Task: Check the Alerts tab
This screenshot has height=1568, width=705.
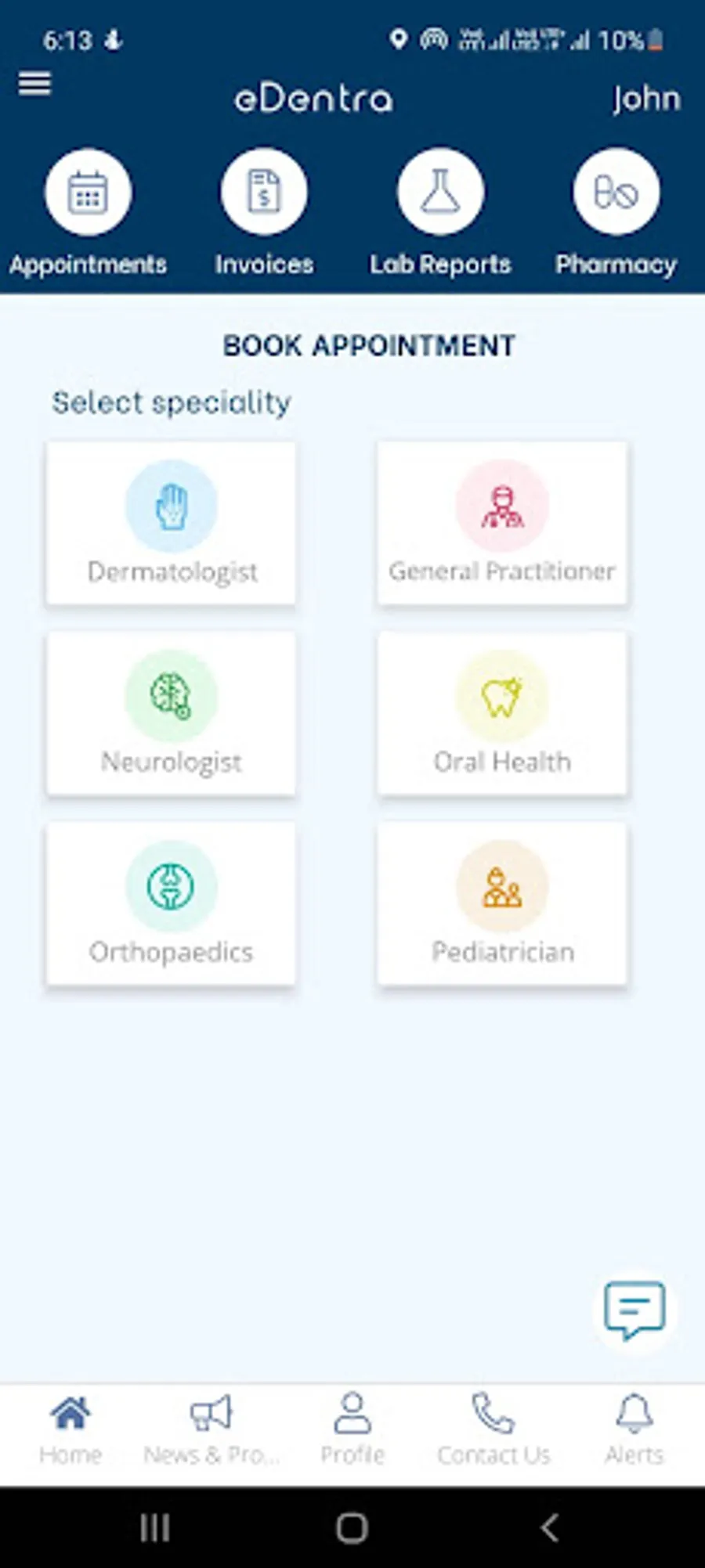Action: click(x=634, y=1430)
